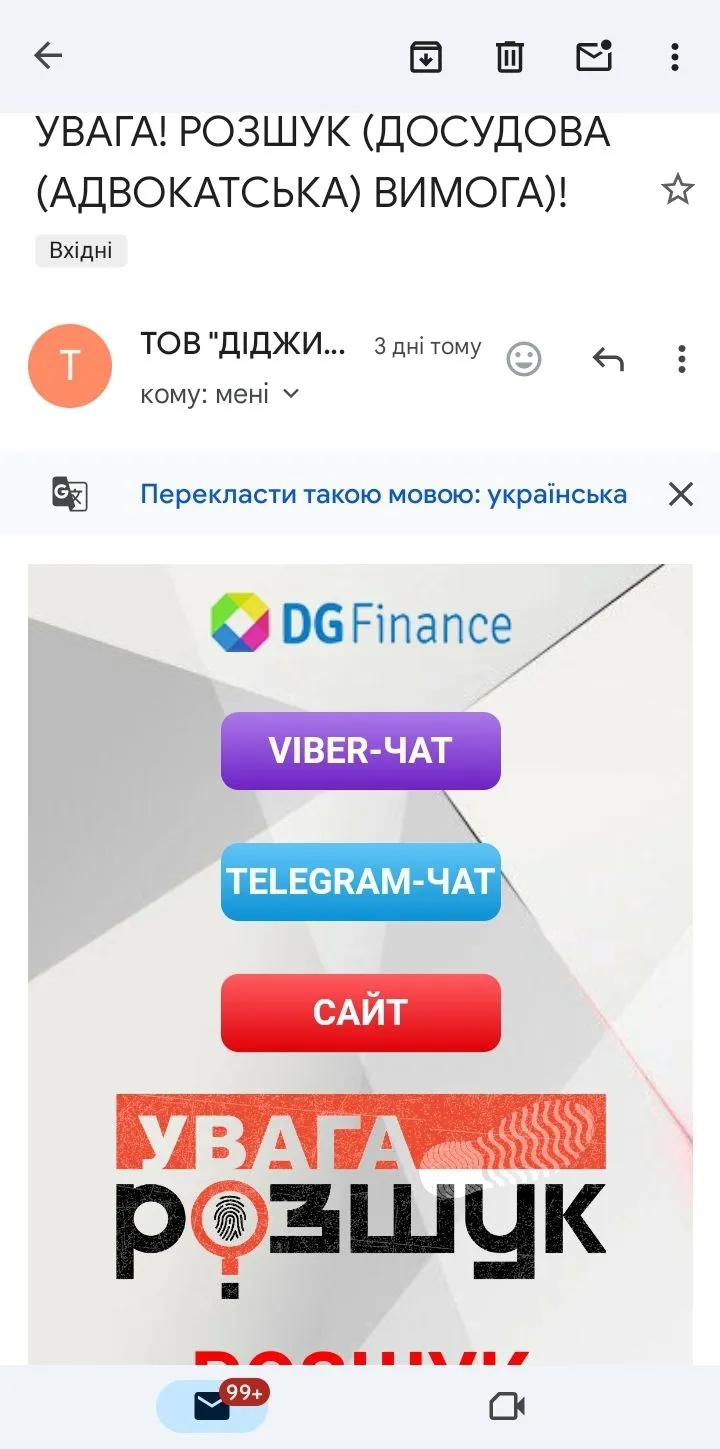Add an emoji reaction to the message
This screenshot has height=1449, width=720.
pyautogui.click(x=524, y=359)
